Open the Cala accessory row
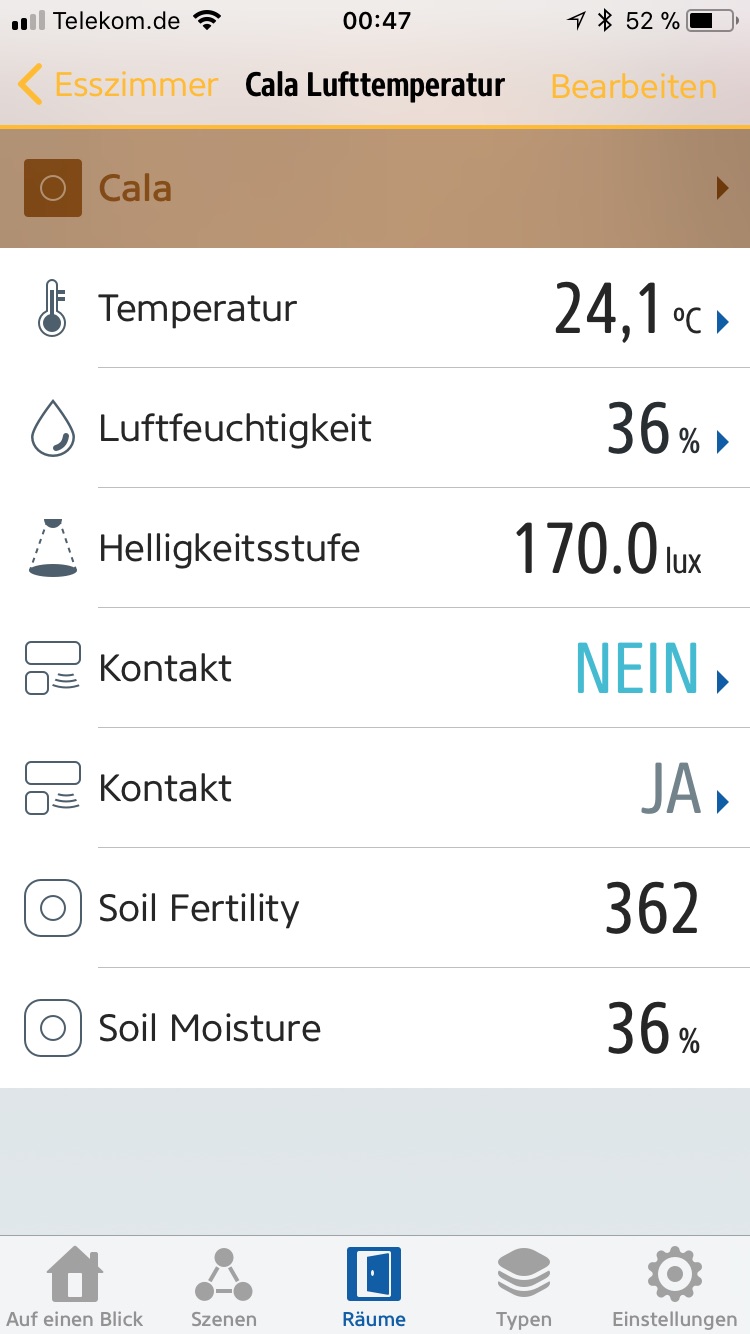This screenshot has height=1334, width=750. [375, 188]
